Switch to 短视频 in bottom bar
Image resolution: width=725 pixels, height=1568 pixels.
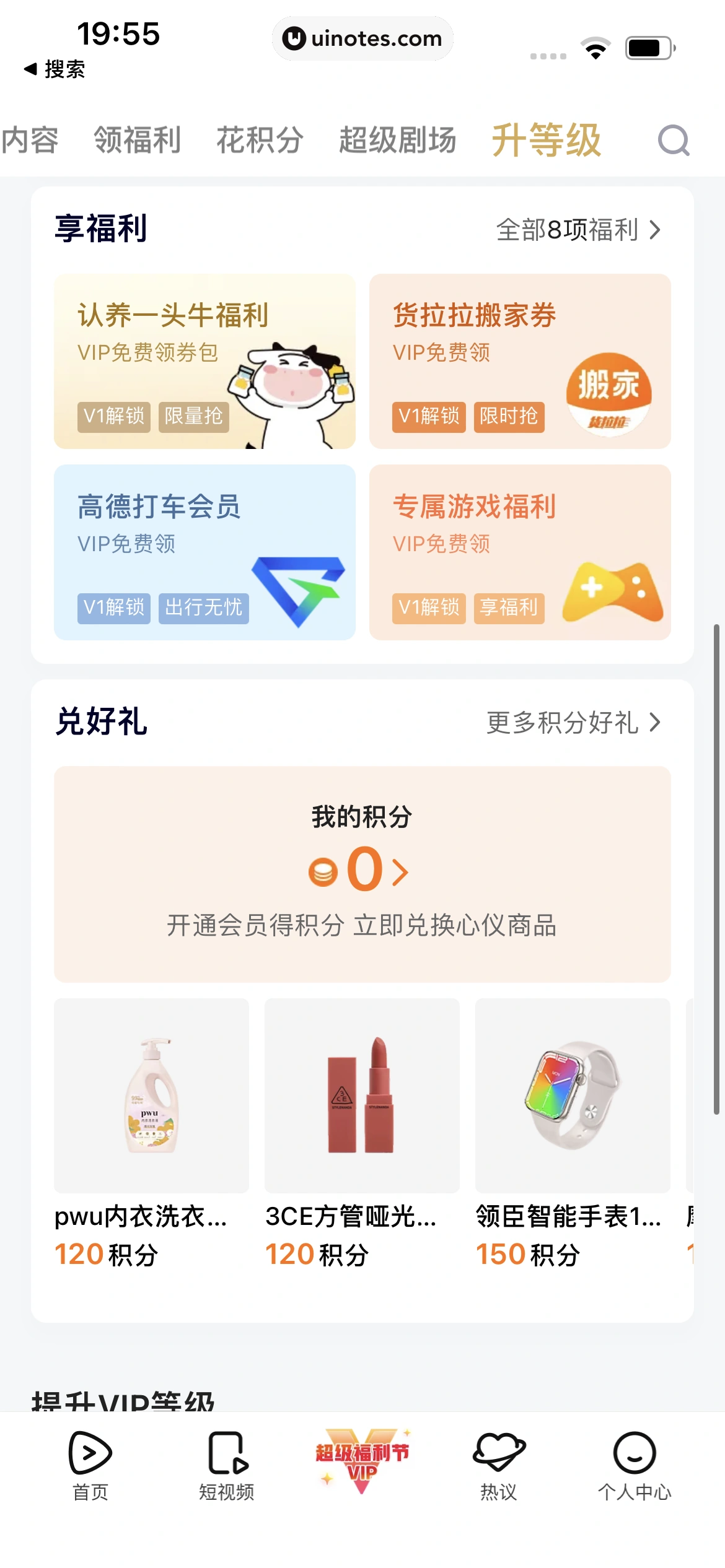(x=227, y=1465)
